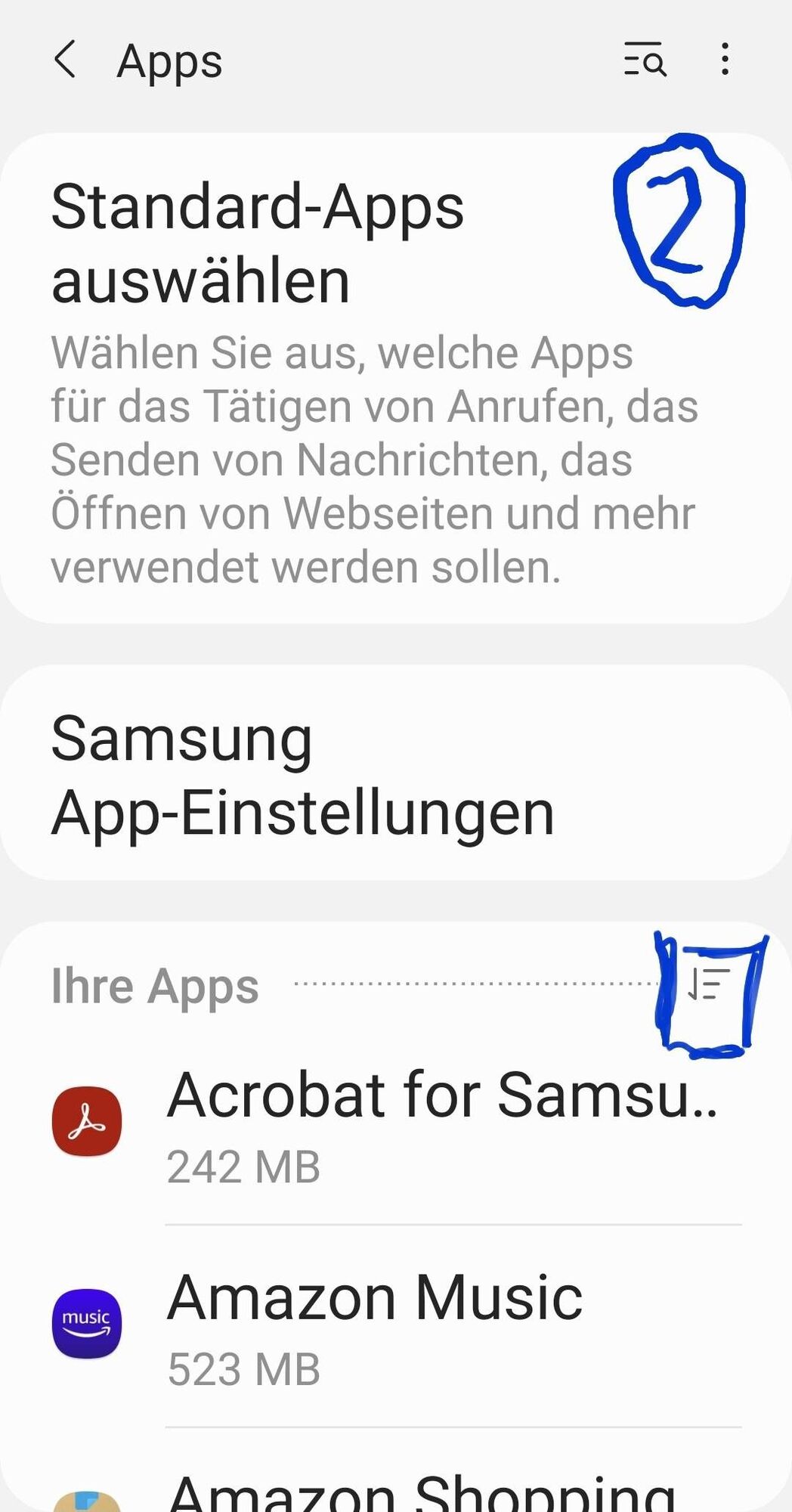Open the three-dot overflow menu
The height and width of the screenshot is (1512, 792).
coord(725,60)
